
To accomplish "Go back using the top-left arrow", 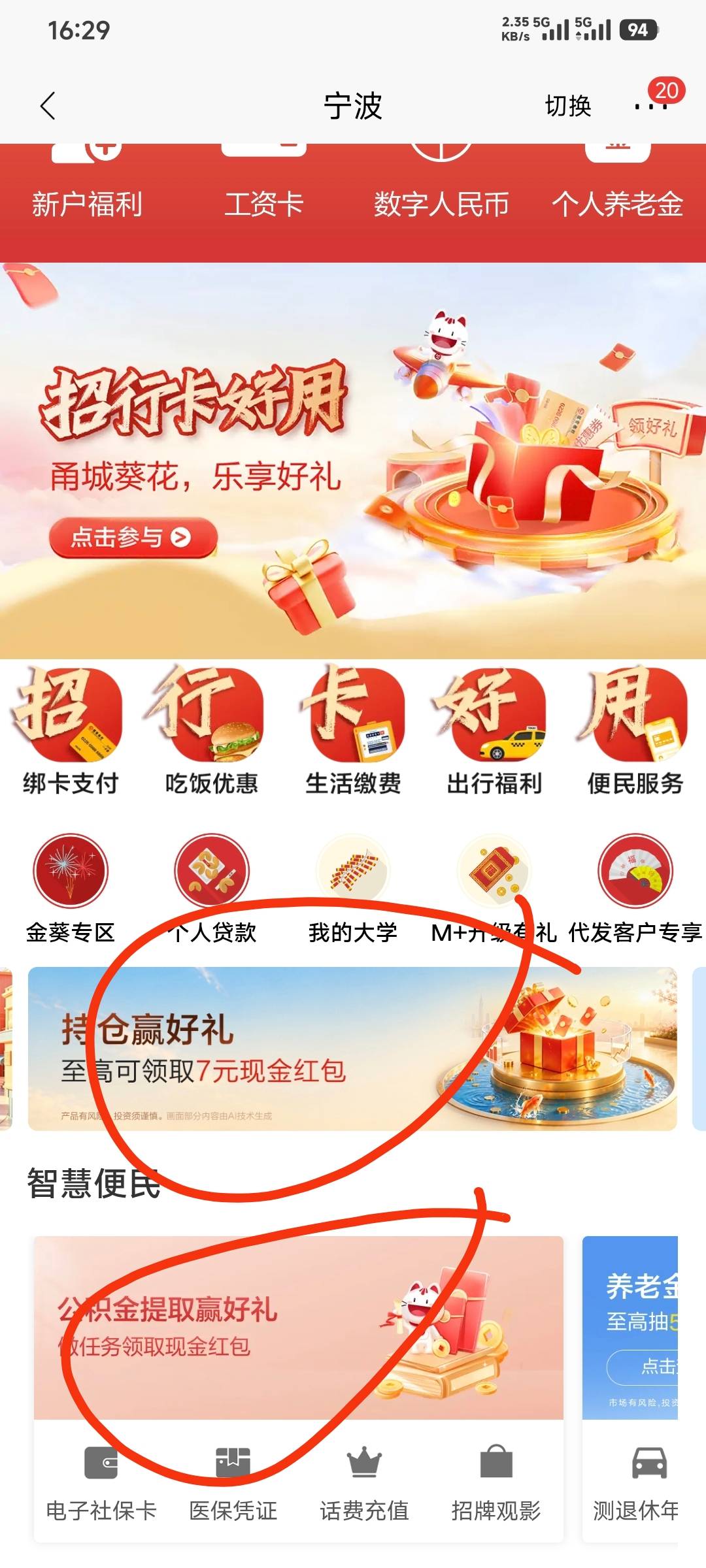I will [48, 106].
